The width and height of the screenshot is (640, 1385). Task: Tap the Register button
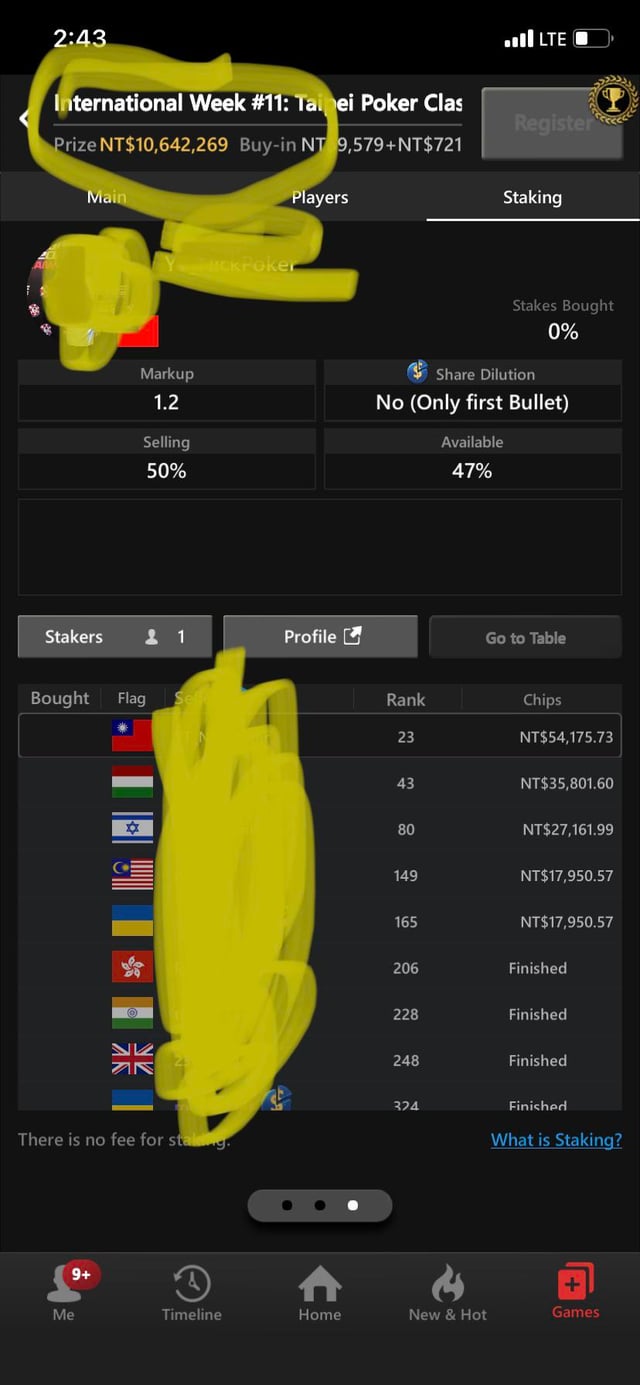coord(552,123)
